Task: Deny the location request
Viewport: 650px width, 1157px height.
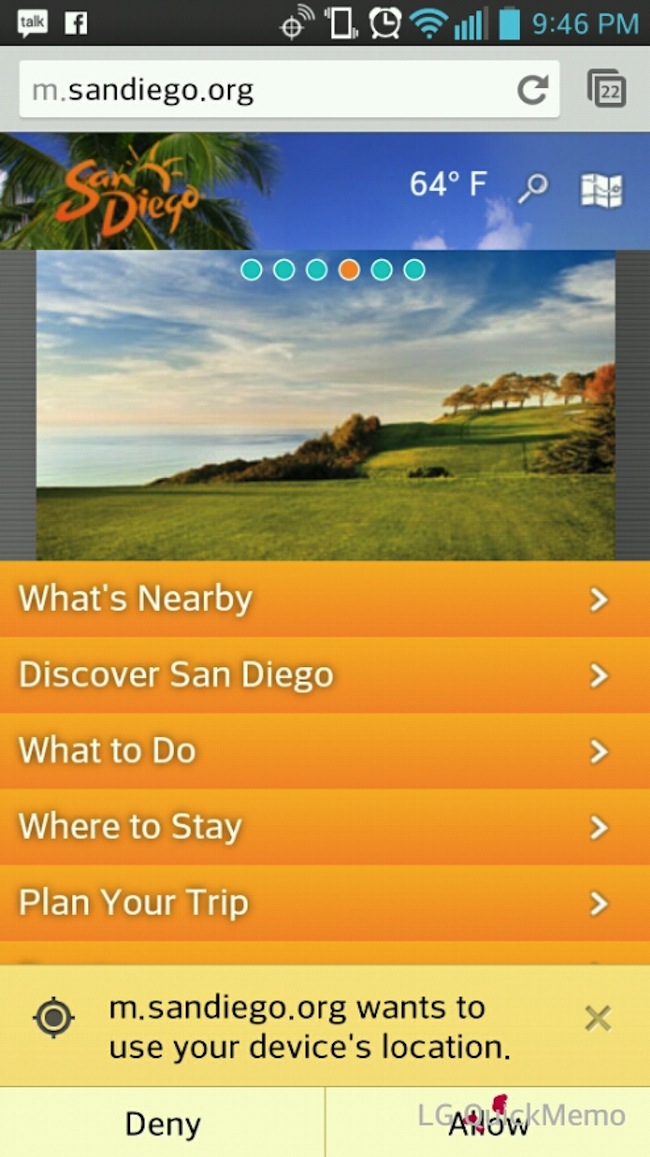Action: [x=162, y=1123]
